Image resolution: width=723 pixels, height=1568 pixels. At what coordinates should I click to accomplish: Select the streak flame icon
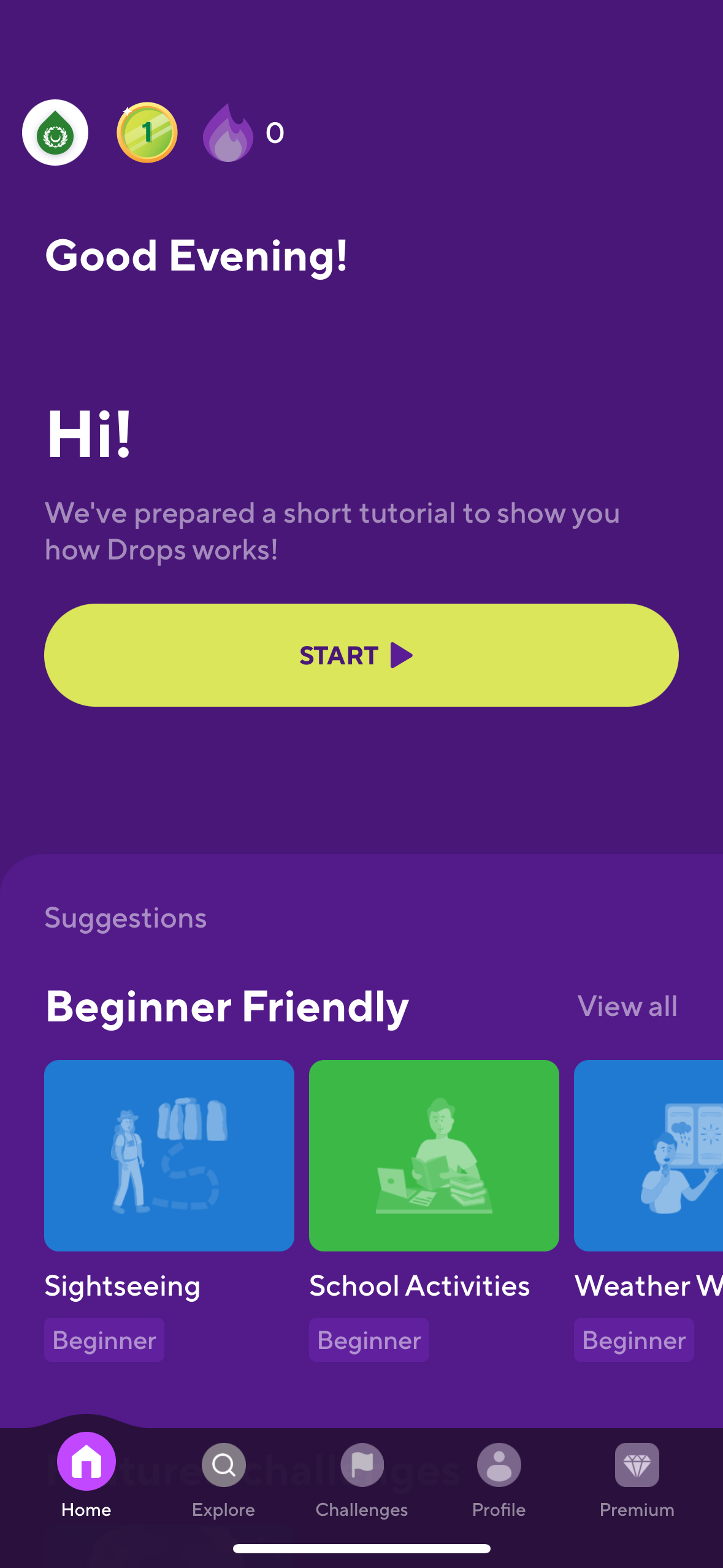pyautogui.click(x=228, y=133)
